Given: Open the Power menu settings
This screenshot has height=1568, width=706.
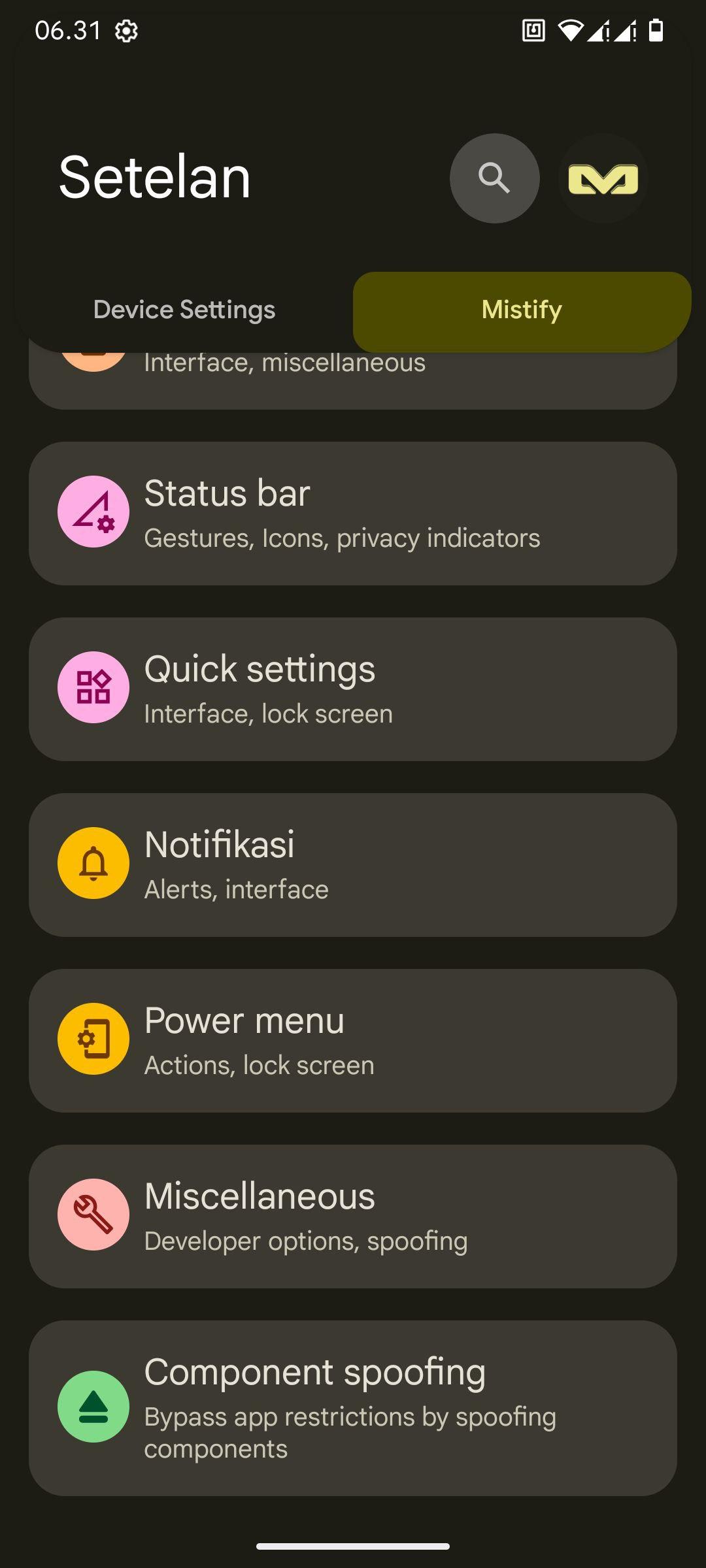Looking at the screenshot, I should (353, 1041).
